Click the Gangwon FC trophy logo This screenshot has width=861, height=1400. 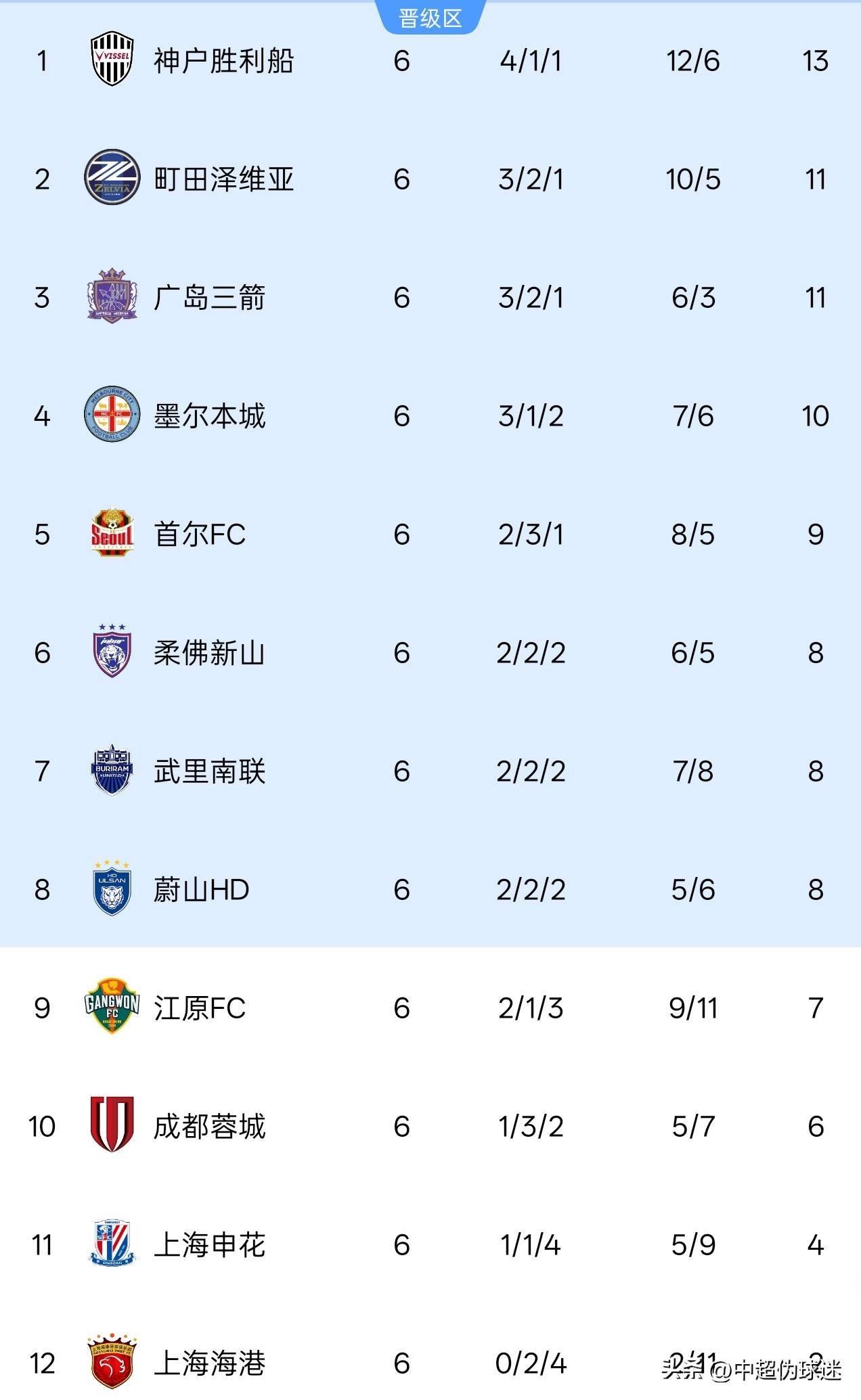tap(114, 1008)
